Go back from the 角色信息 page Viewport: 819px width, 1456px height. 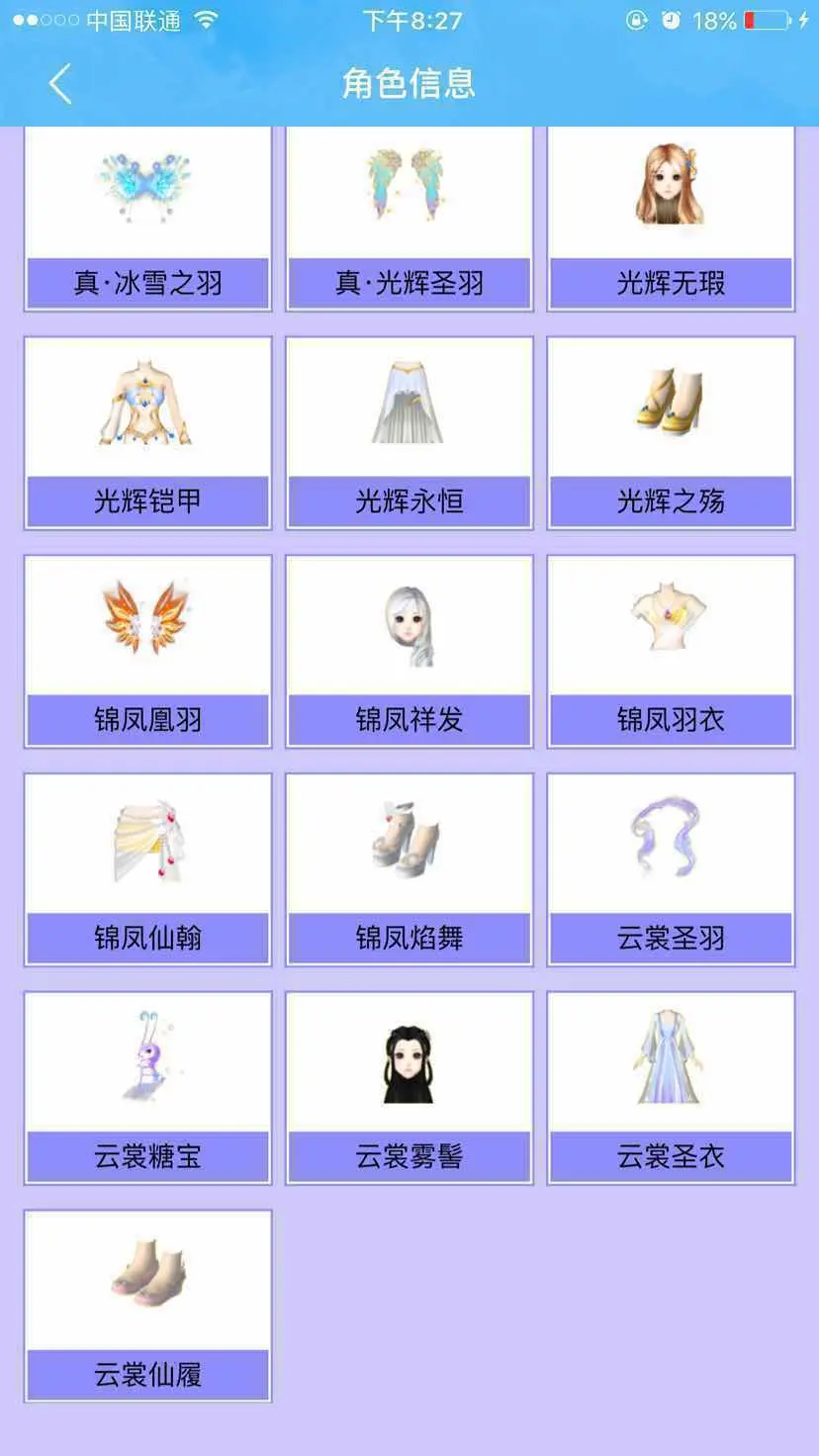pos(60,84)
